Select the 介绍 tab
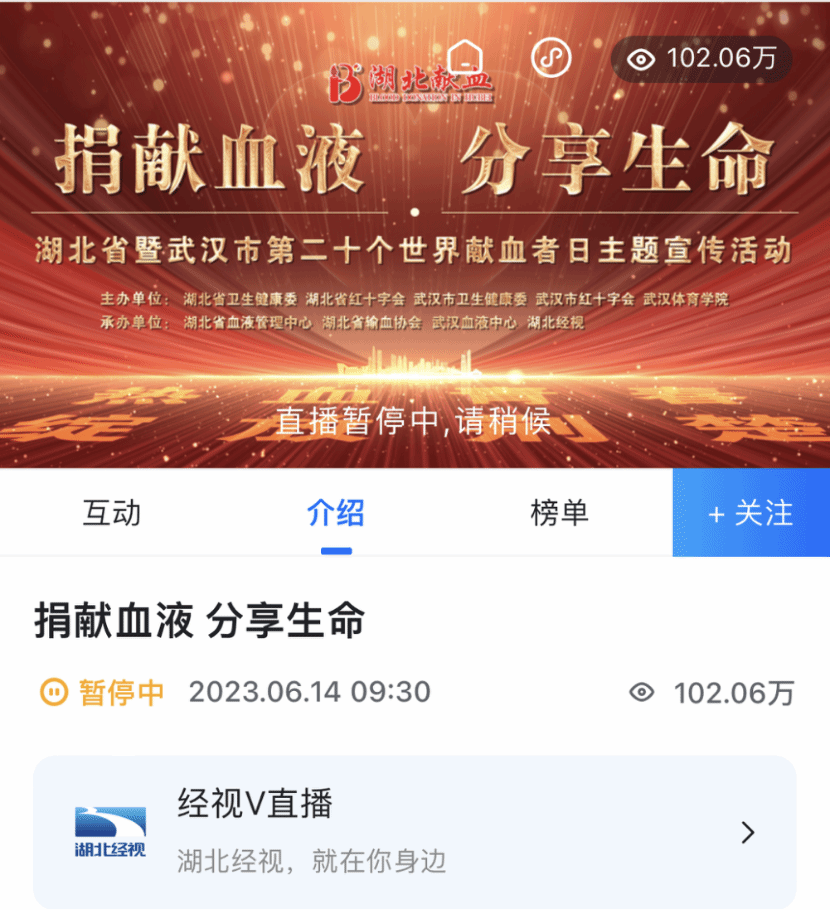The width and height of the screenshot is (830, 910). coord(336,513)
